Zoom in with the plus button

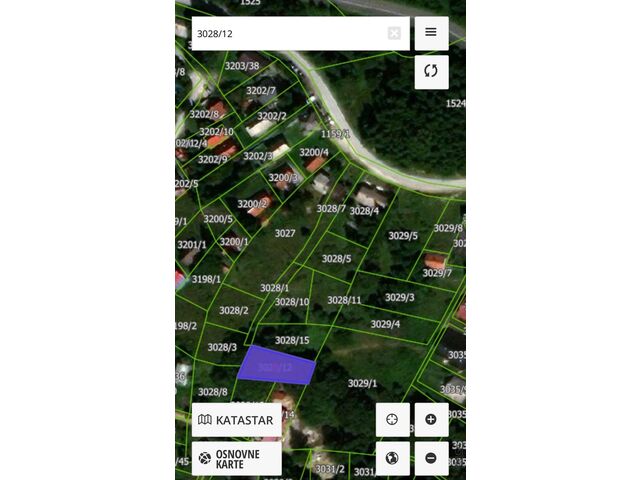(431, 420)
